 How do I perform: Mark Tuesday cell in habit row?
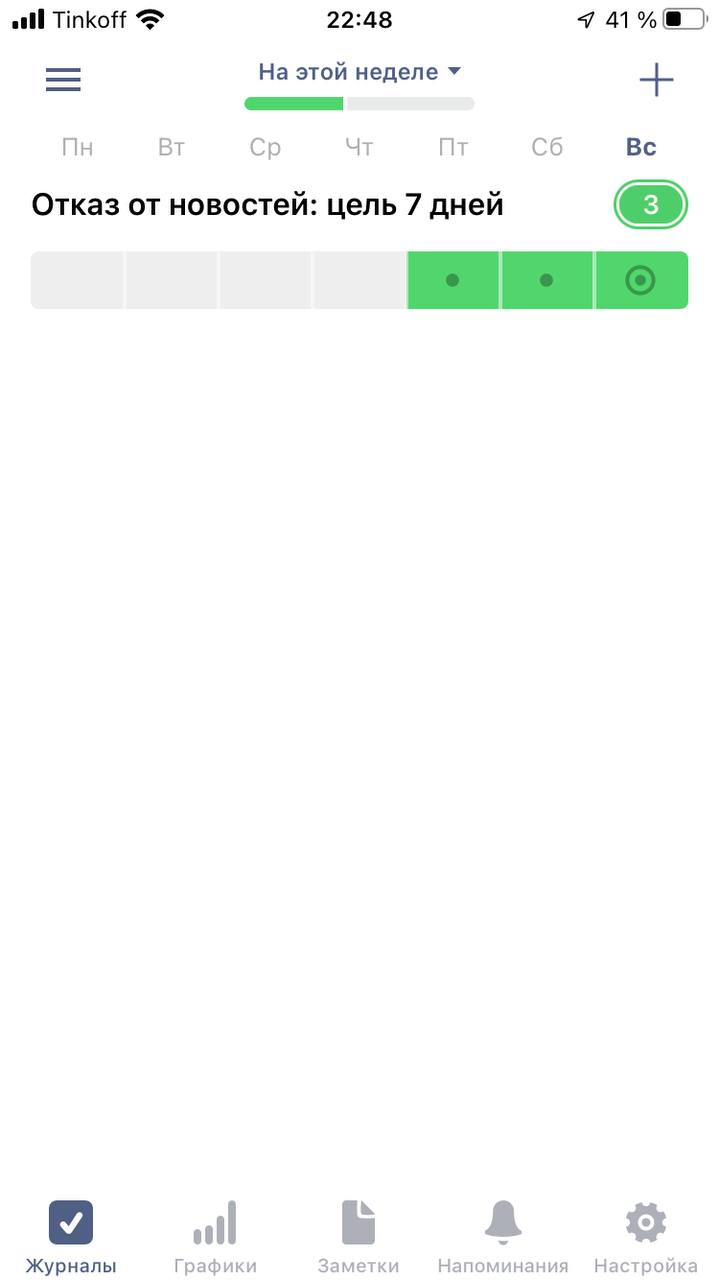coord(171,280)
